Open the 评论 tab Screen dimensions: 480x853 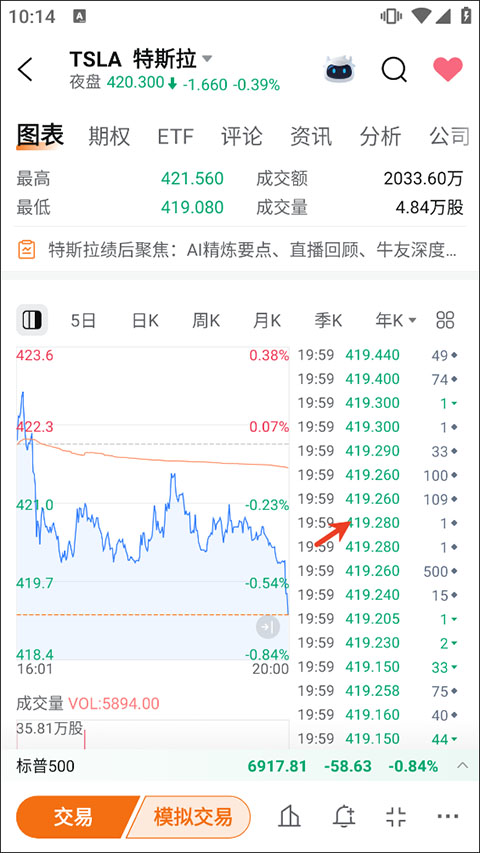point(242,136)
